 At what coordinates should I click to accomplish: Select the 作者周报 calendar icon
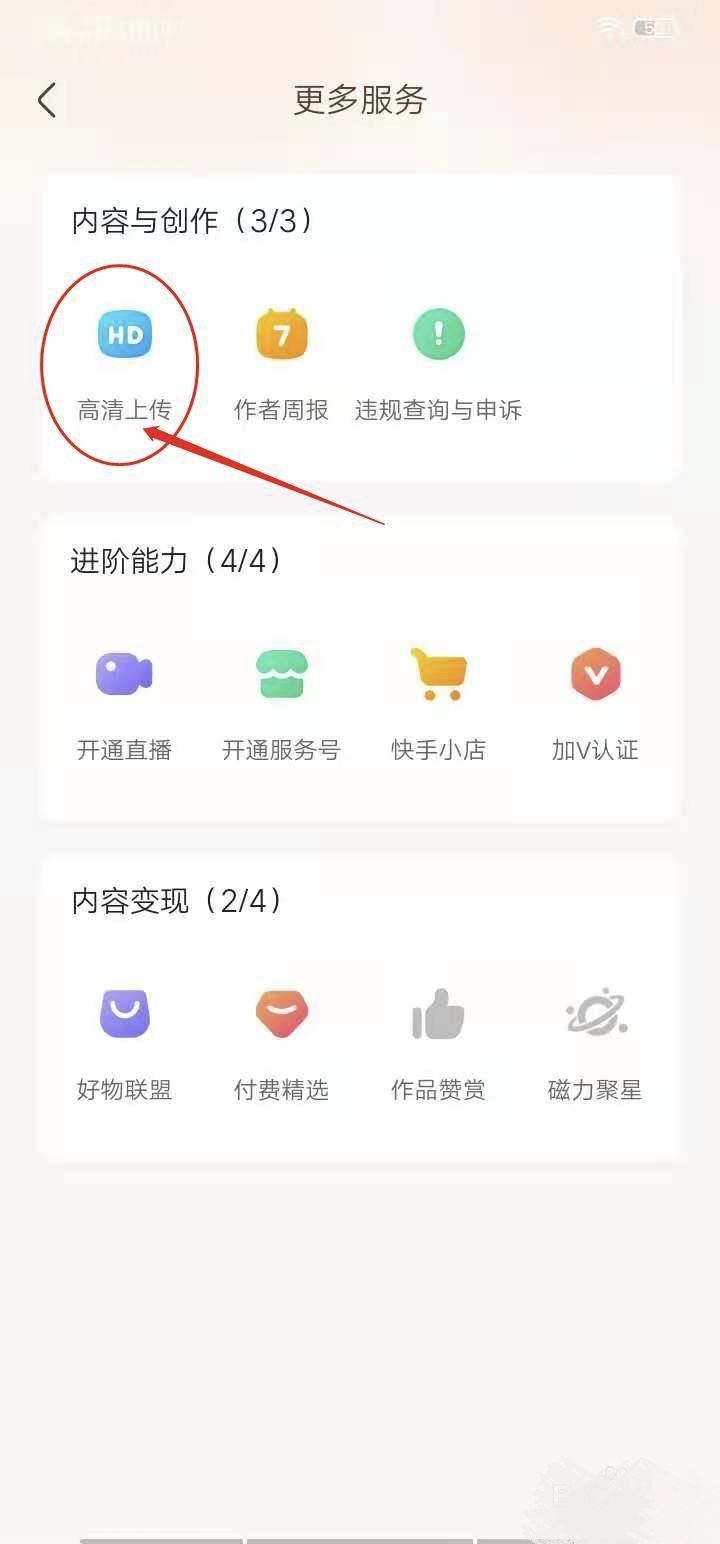(281, 336)
